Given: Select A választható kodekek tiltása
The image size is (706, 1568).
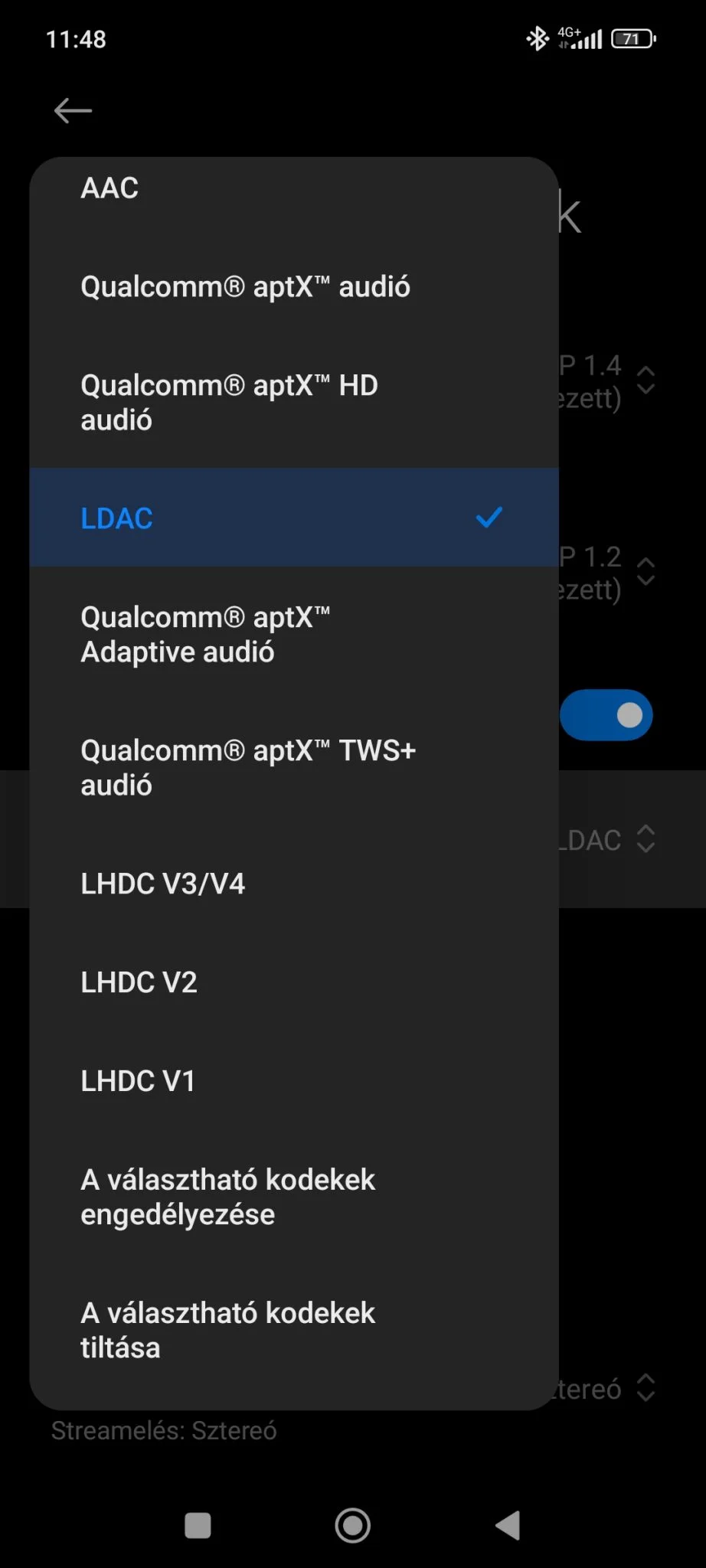Looking at the screenshot, I should [x=294, y=1330].
